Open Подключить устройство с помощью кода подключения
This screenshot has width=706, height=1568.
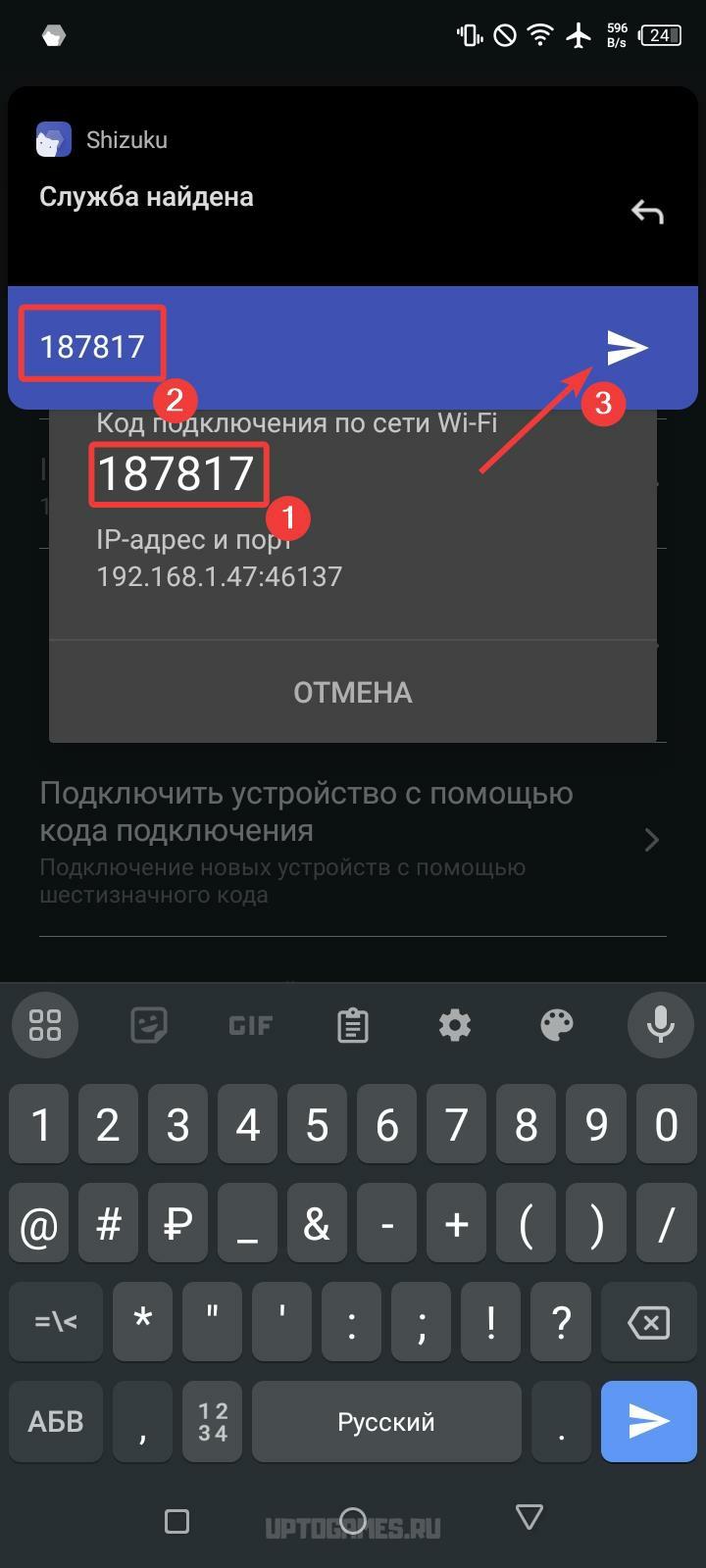pyautogui.click(x=353, y=841)
